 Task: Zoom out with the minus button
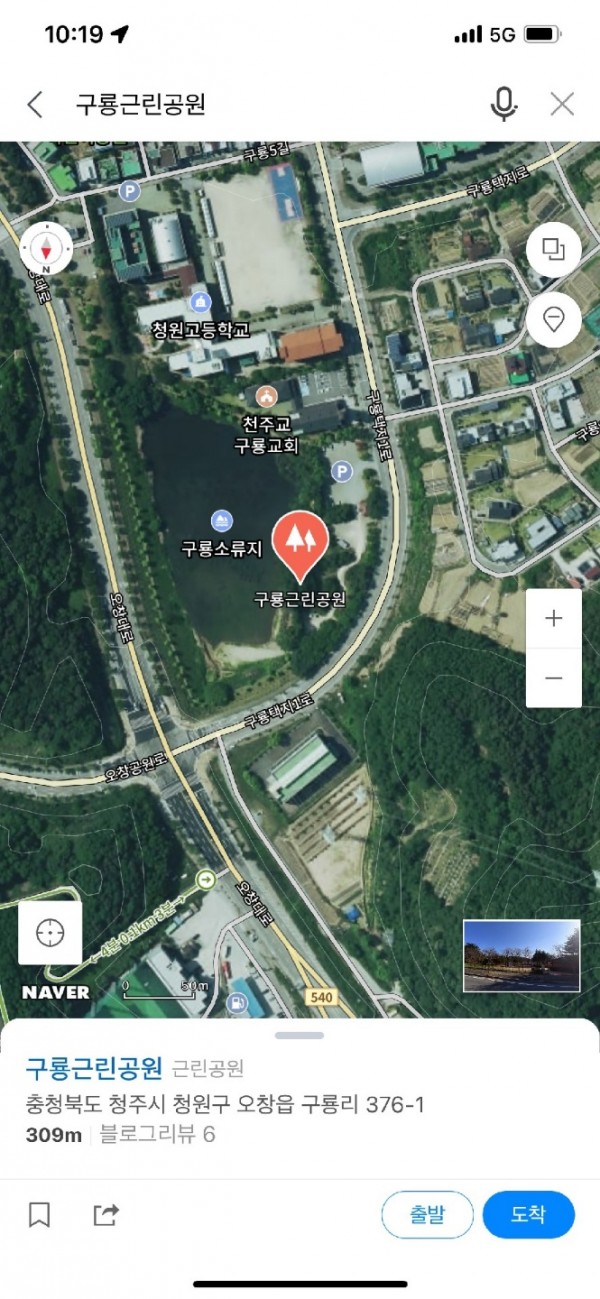[553, 678]
